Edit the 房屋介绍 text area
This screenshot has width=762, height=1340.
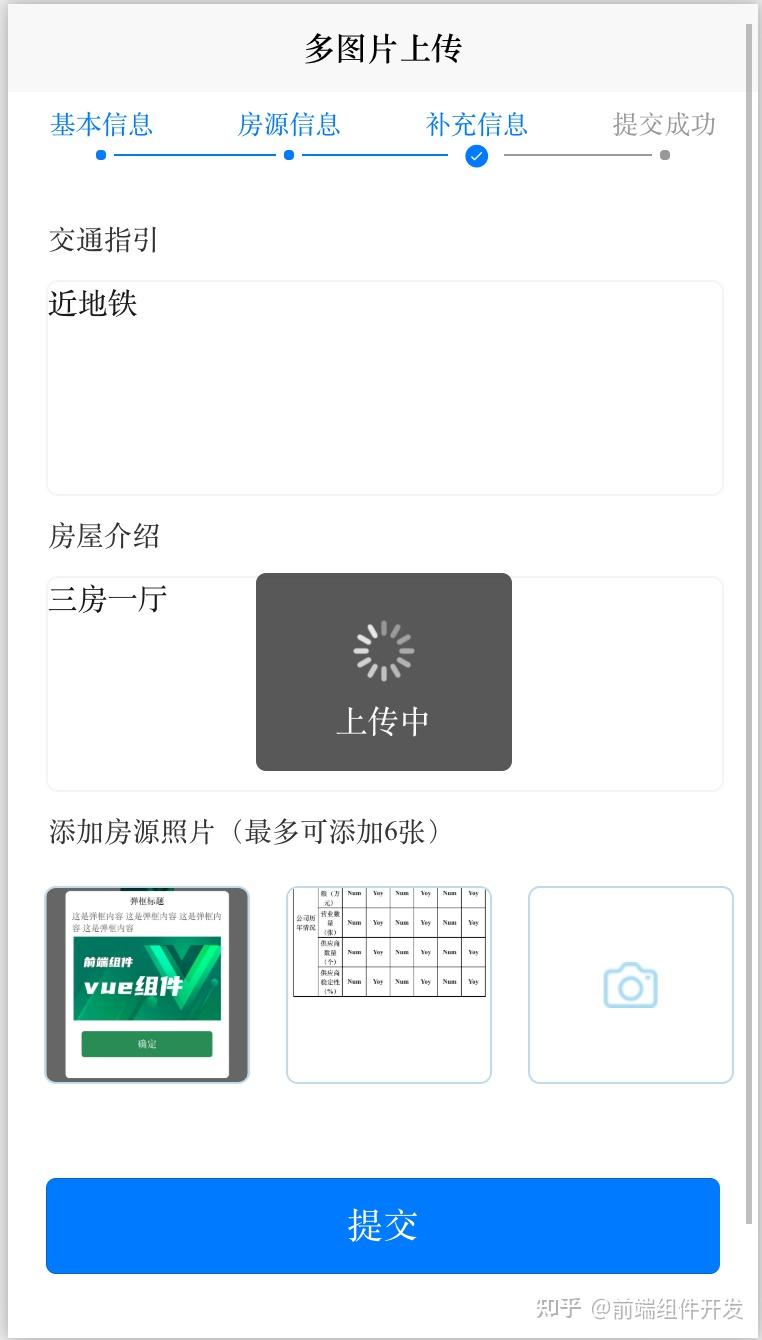click(385, 684)
